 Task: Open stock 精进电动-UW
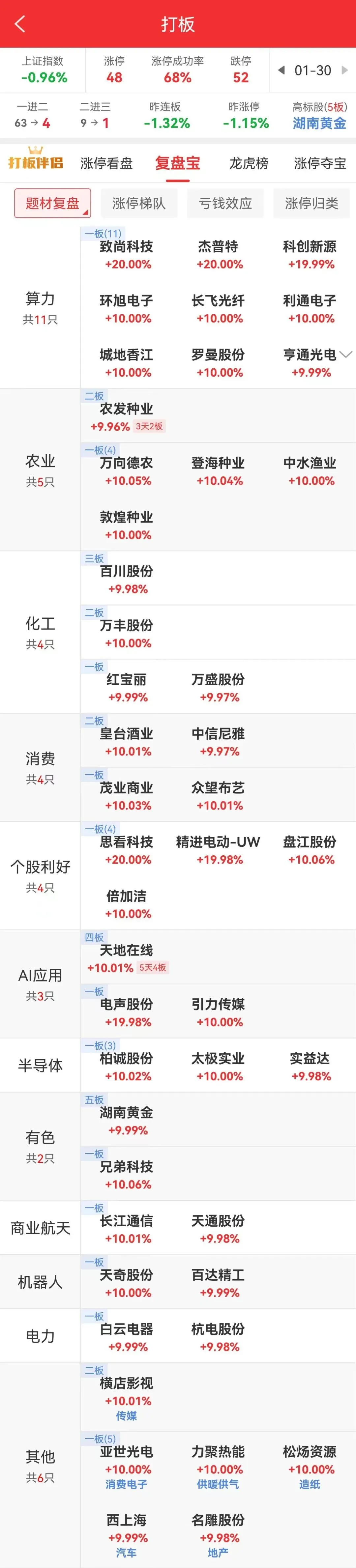click(x=218, y=850)
